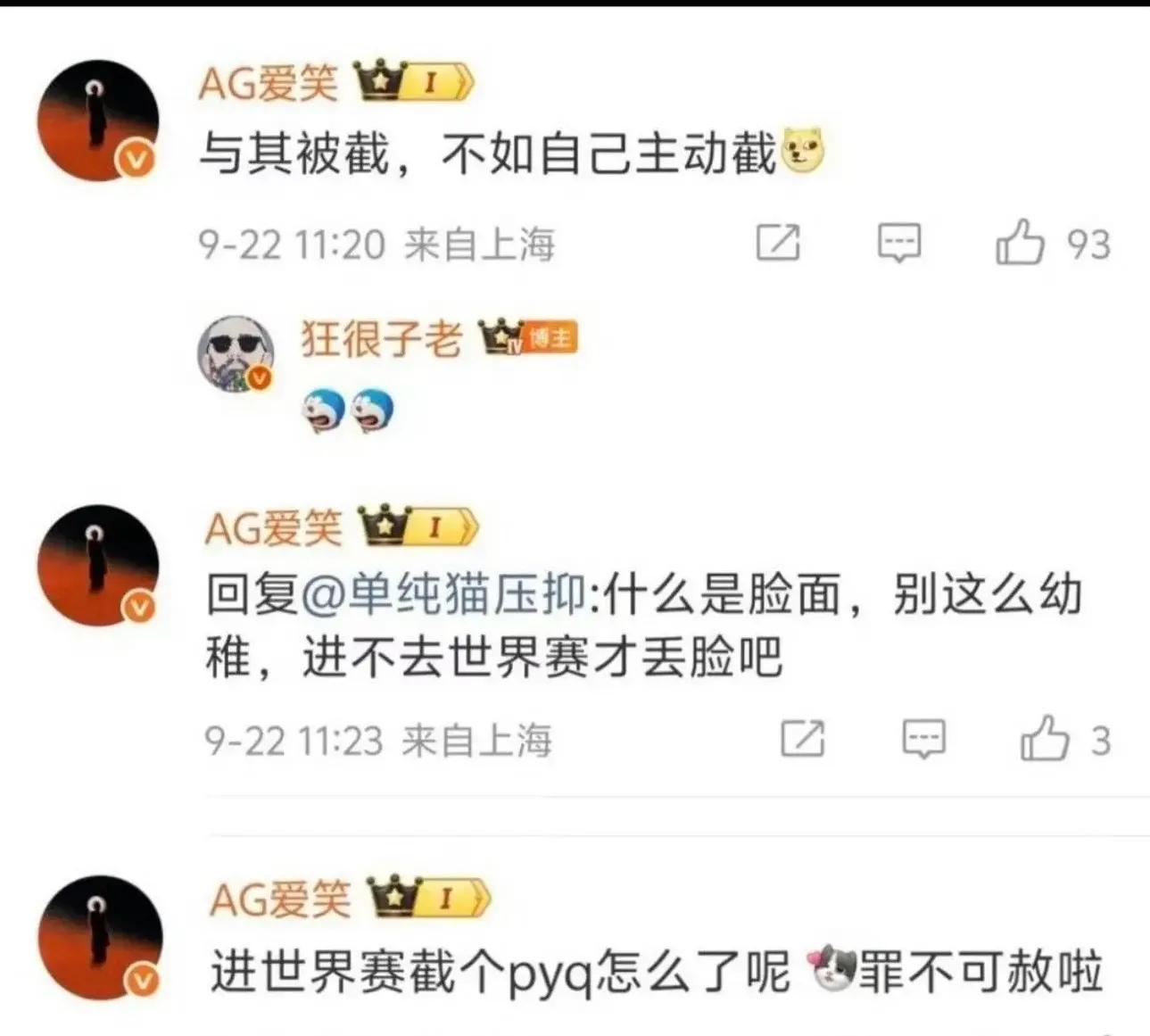Tap AG爱笑 username above 进世界赛截个pyq comment
Viewport: 1150px width, 1036px height.
click(280, 899)
